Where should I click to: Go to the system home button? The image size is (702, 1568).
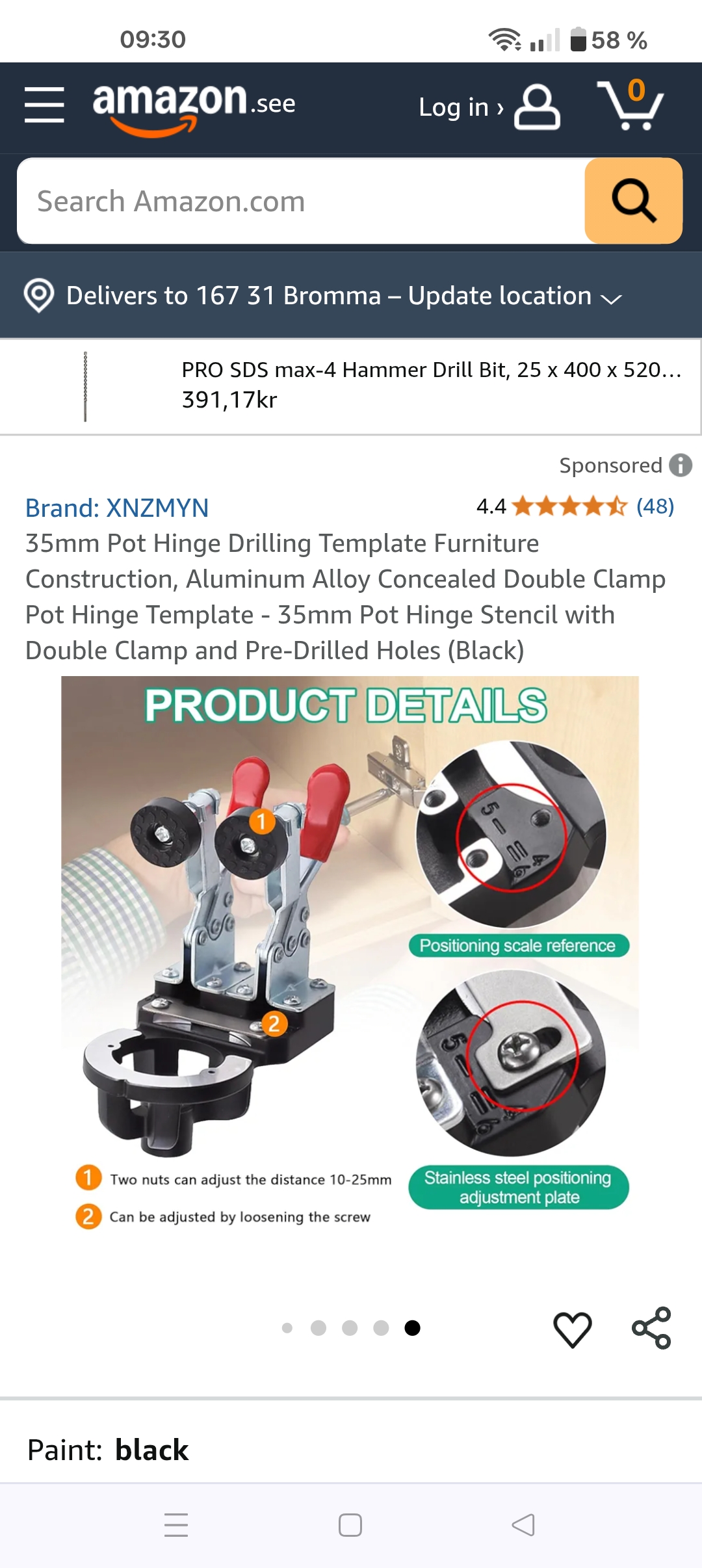pos(350,1524)
